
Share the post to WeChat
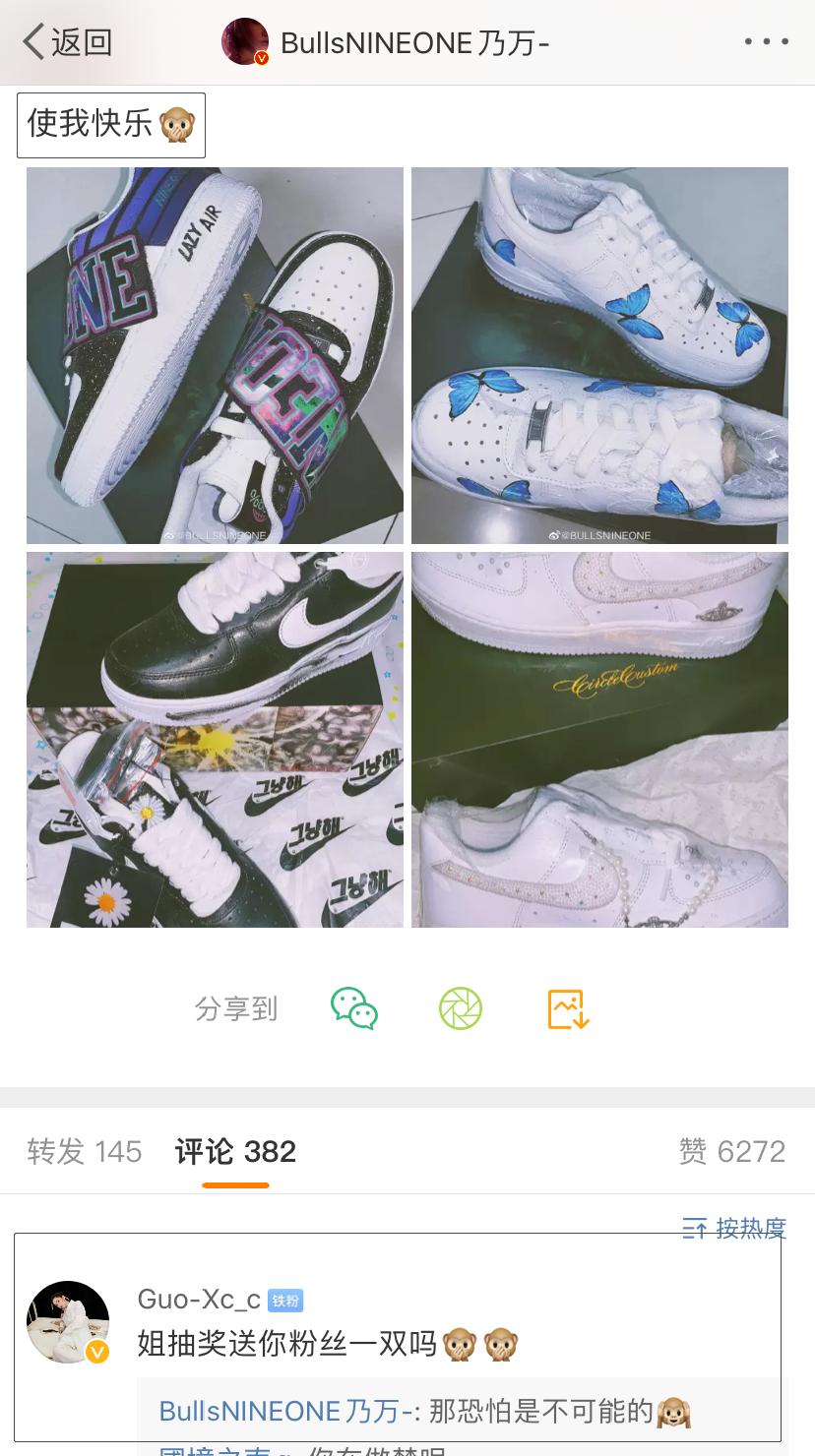(354, 1008)
